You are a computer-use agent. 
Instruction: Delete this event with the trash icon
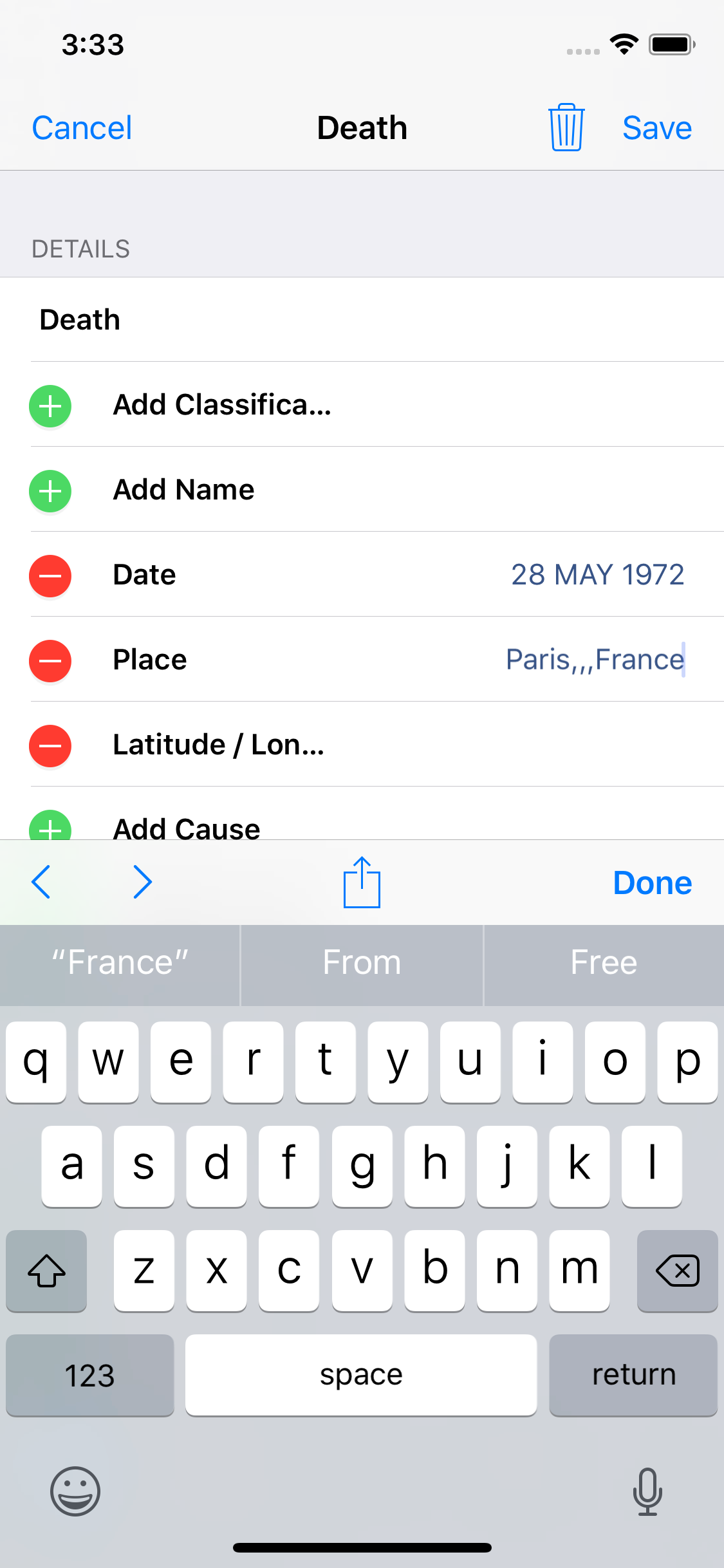[566, 127]
